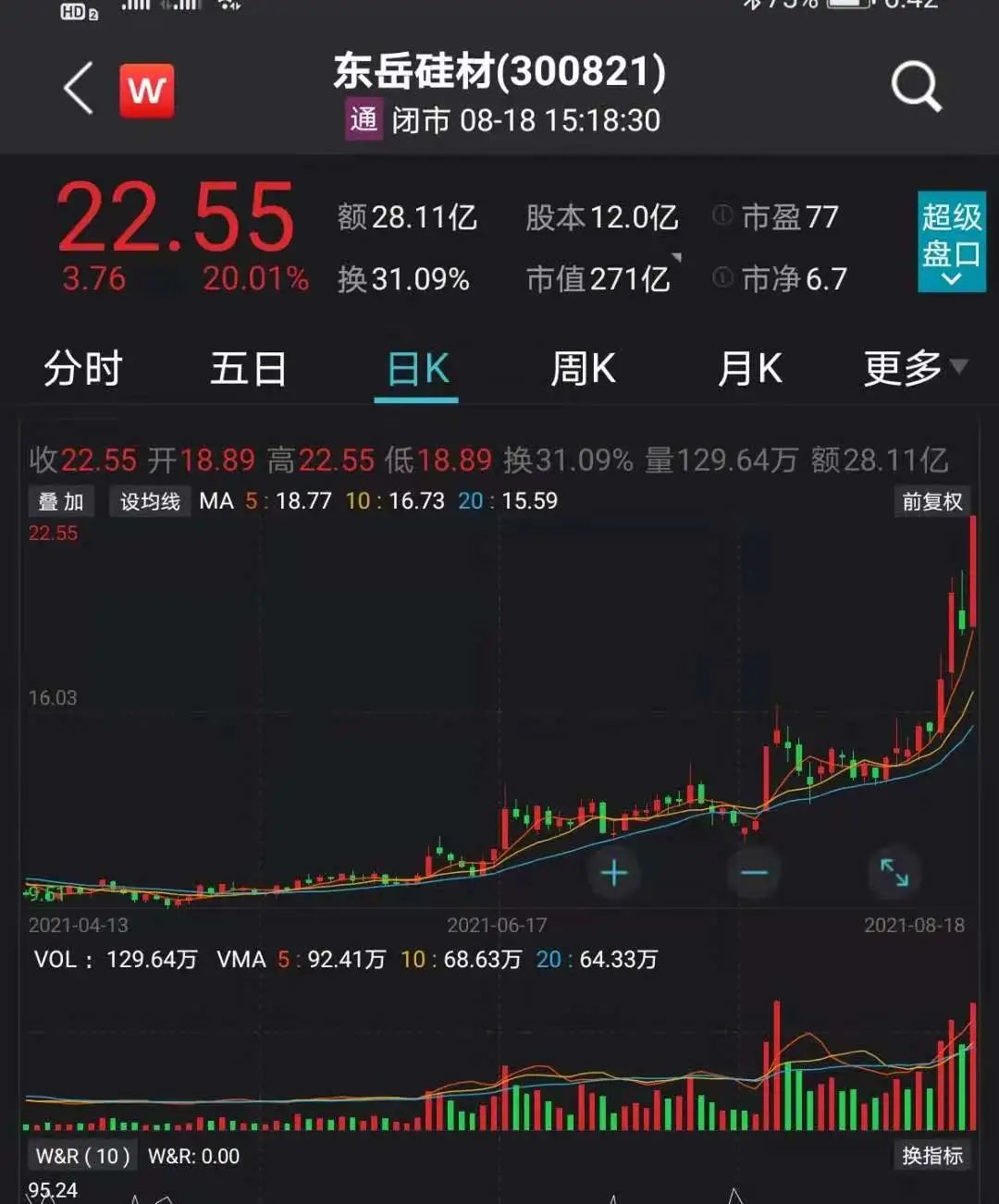This screenshot has height=1204, width=999.
Task: Switch to the 分时 chart tab
Action: point(83,369)
